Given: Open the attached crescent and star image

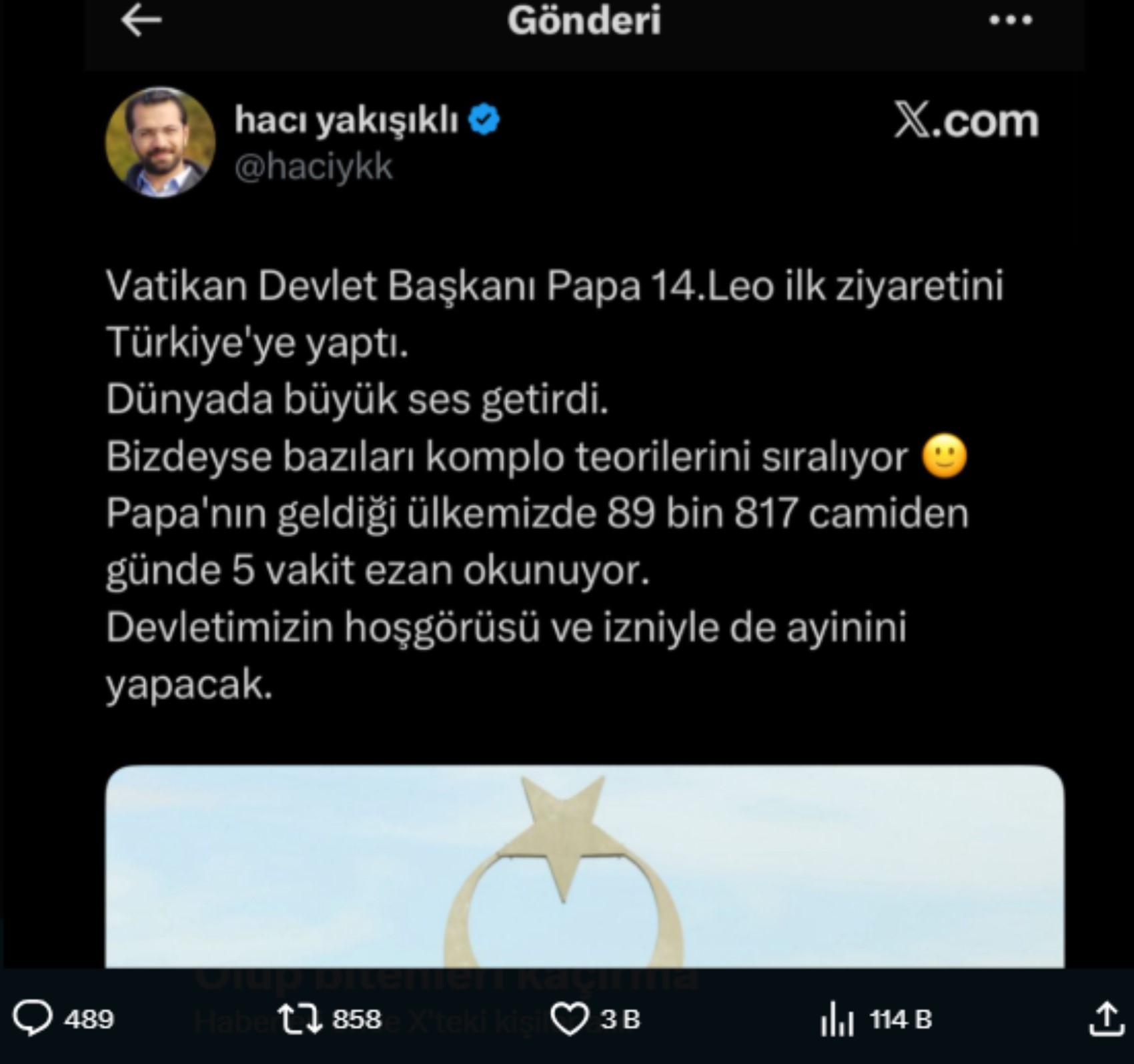Looking at the screenshot, I should coord(584,866).
